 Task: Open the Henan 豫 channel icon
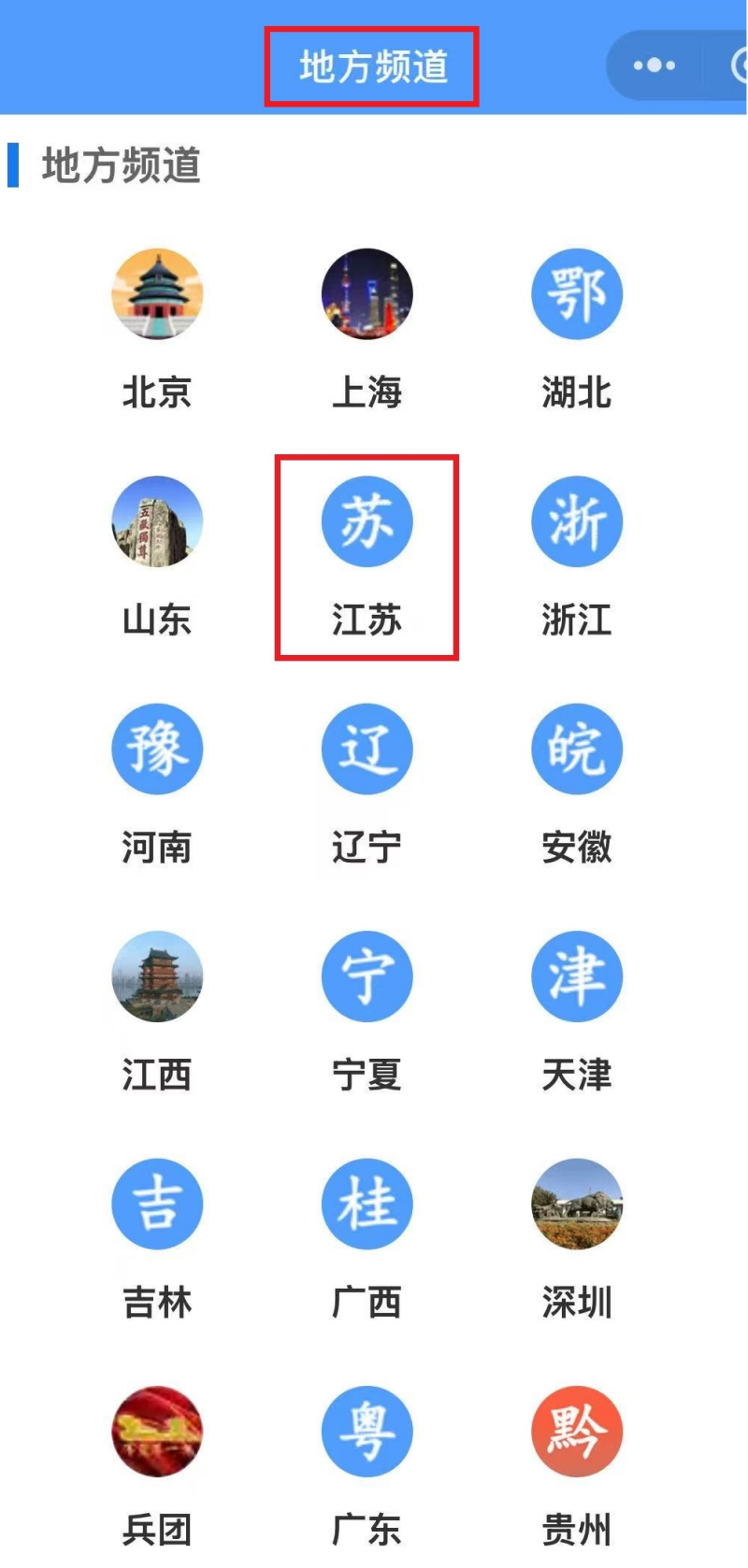(157, 749)
